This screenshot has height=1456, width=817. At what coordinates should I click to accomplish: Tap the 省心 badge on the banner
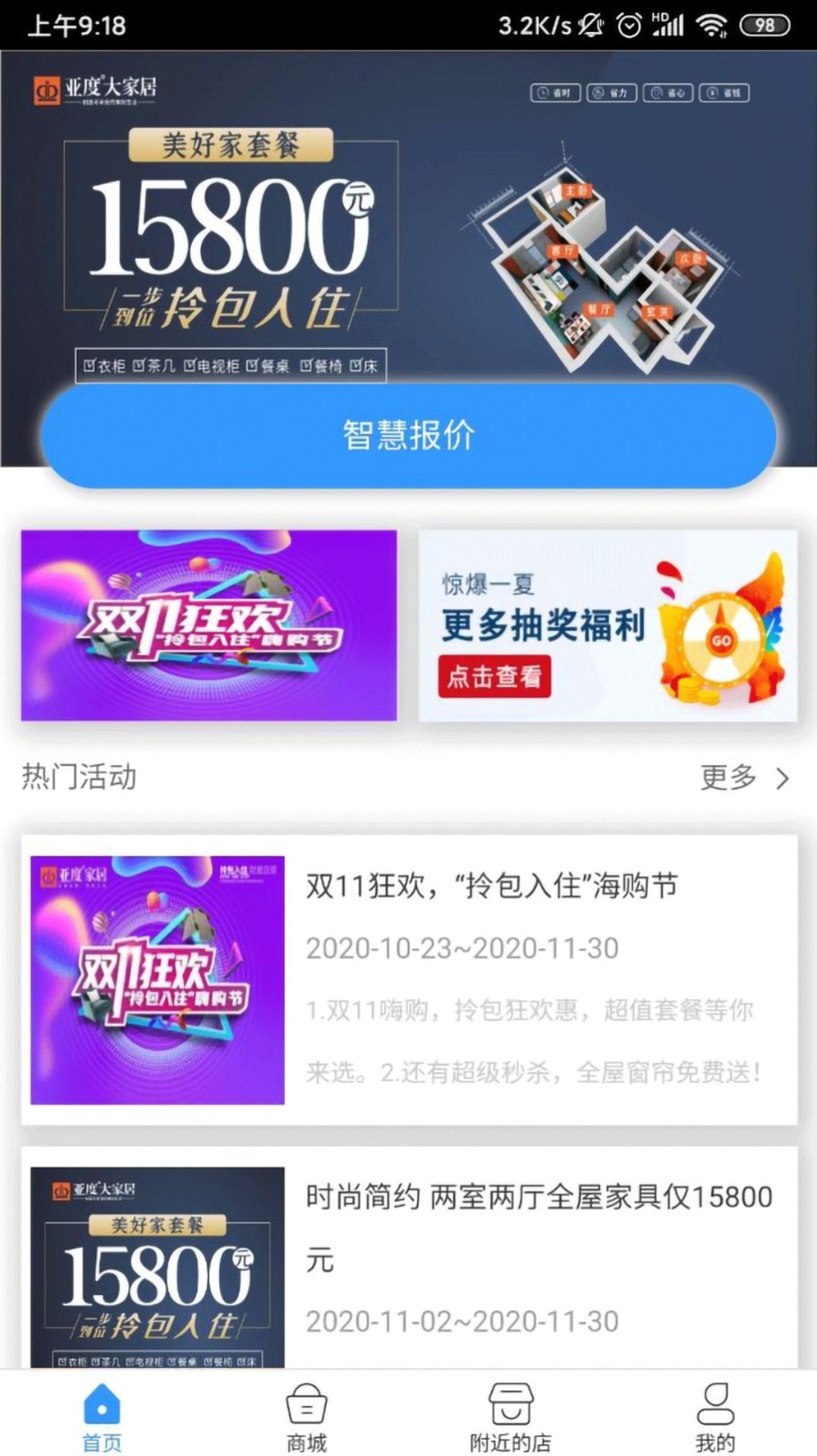[x=669, y=93]
